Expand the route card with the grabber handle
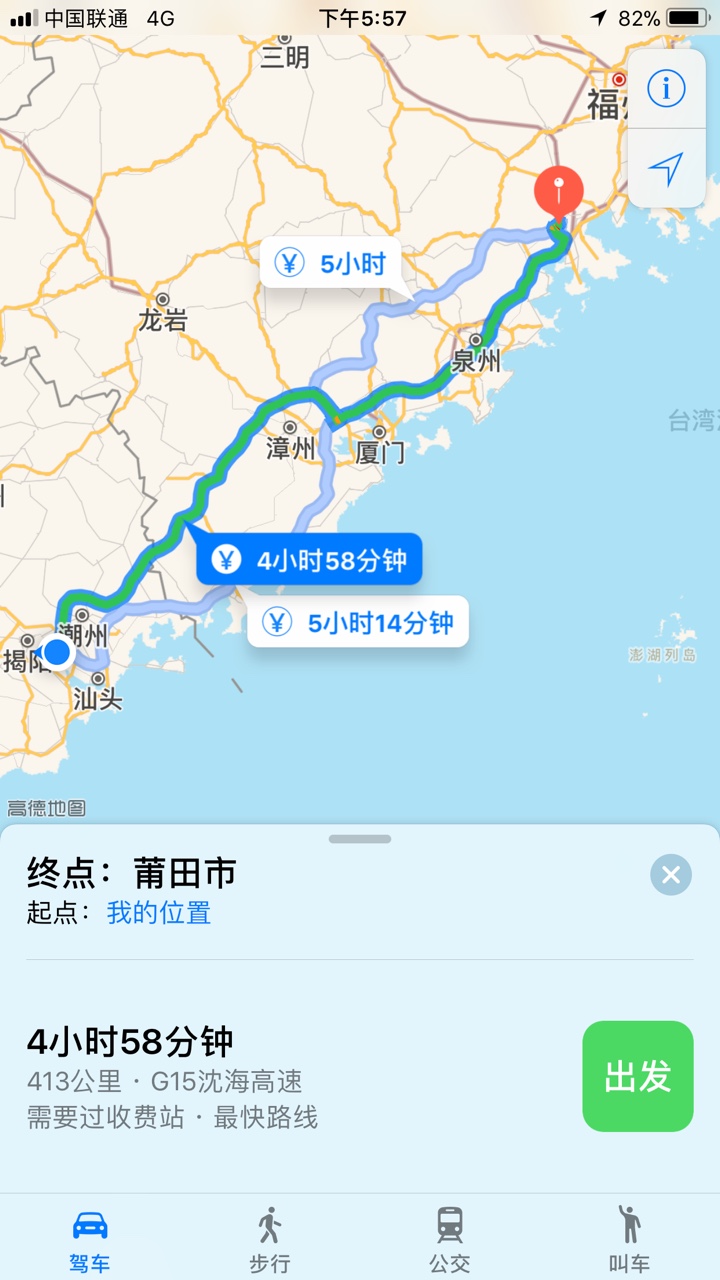 tap(360, 839)
